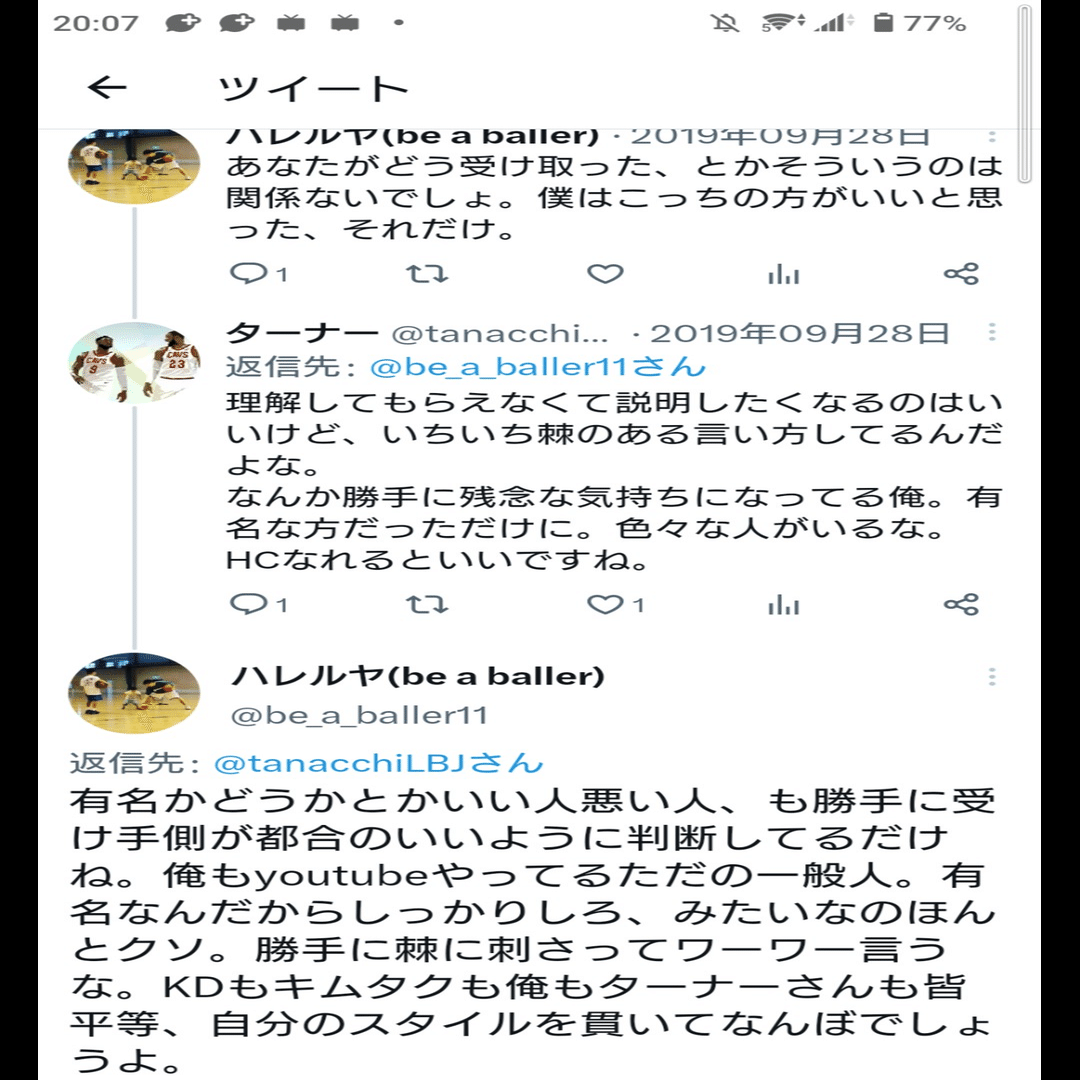
Task: Retweet ターナー's tweet
Action: click(427, 604)
